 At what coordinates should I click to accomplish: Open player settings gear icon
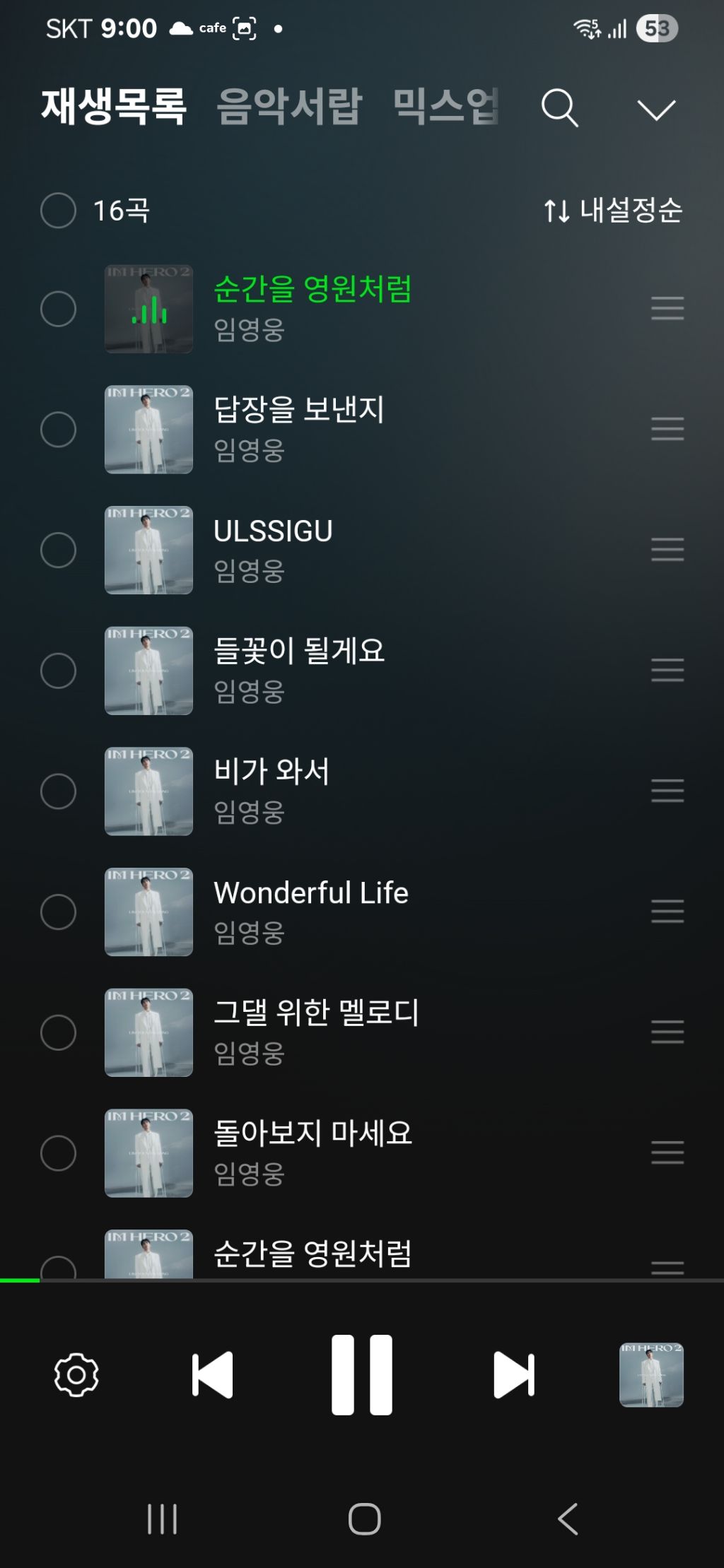coord(76,1375)
